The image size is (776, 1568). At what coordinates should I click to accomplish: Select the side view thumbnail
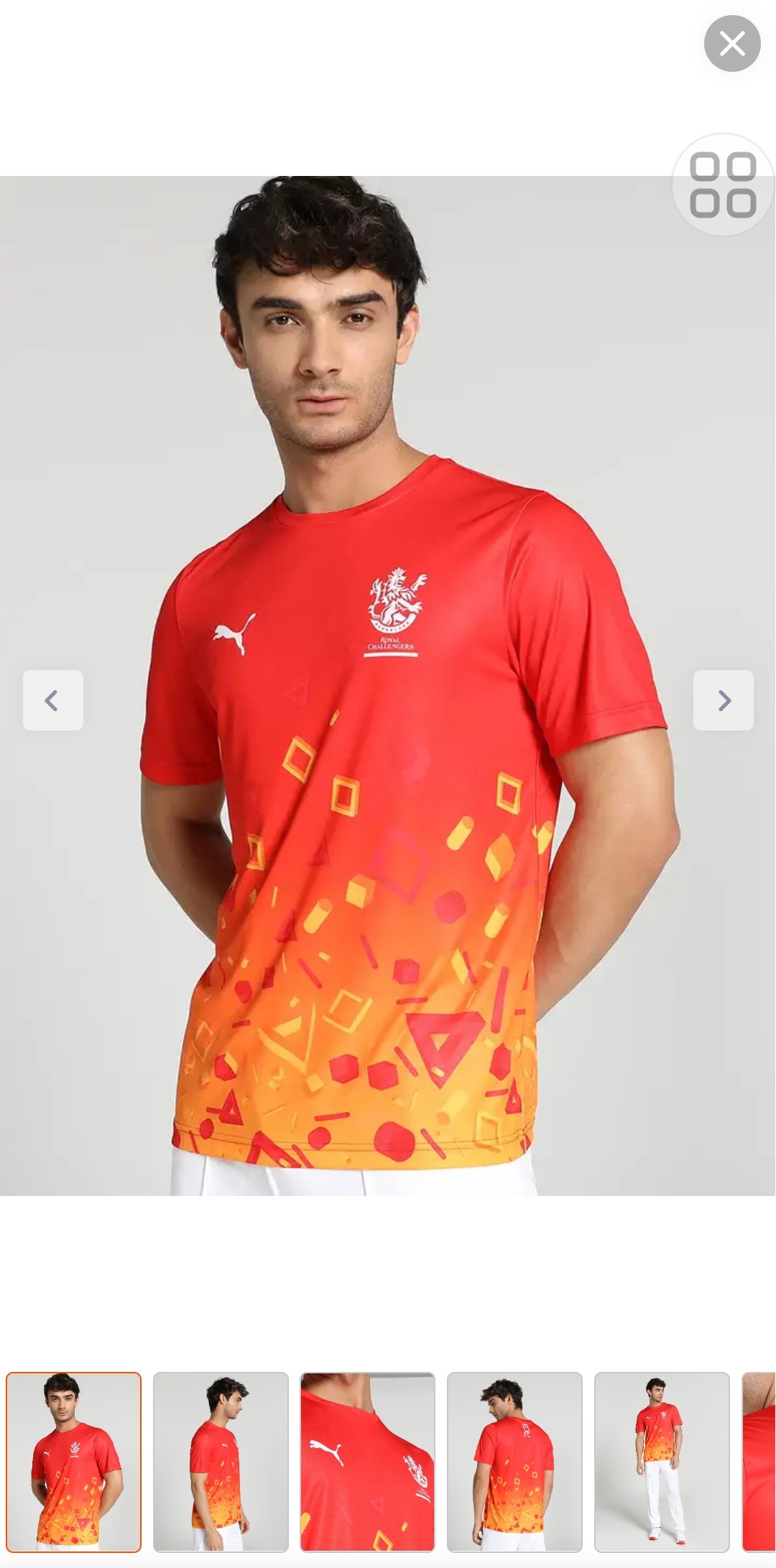pos(221,1462)
